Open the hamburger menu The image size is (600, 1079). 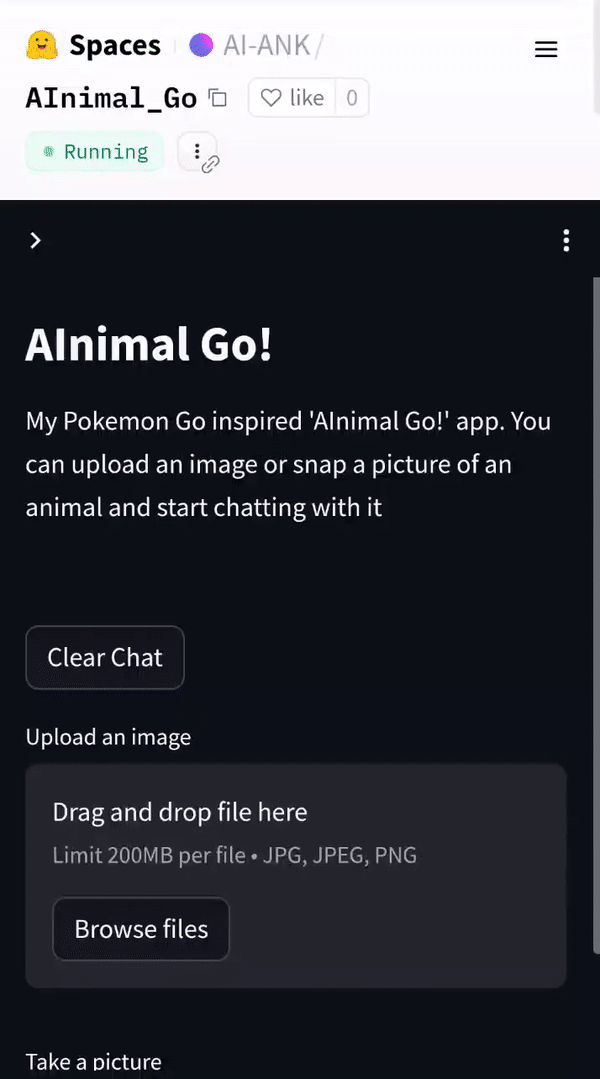(546, 50)
